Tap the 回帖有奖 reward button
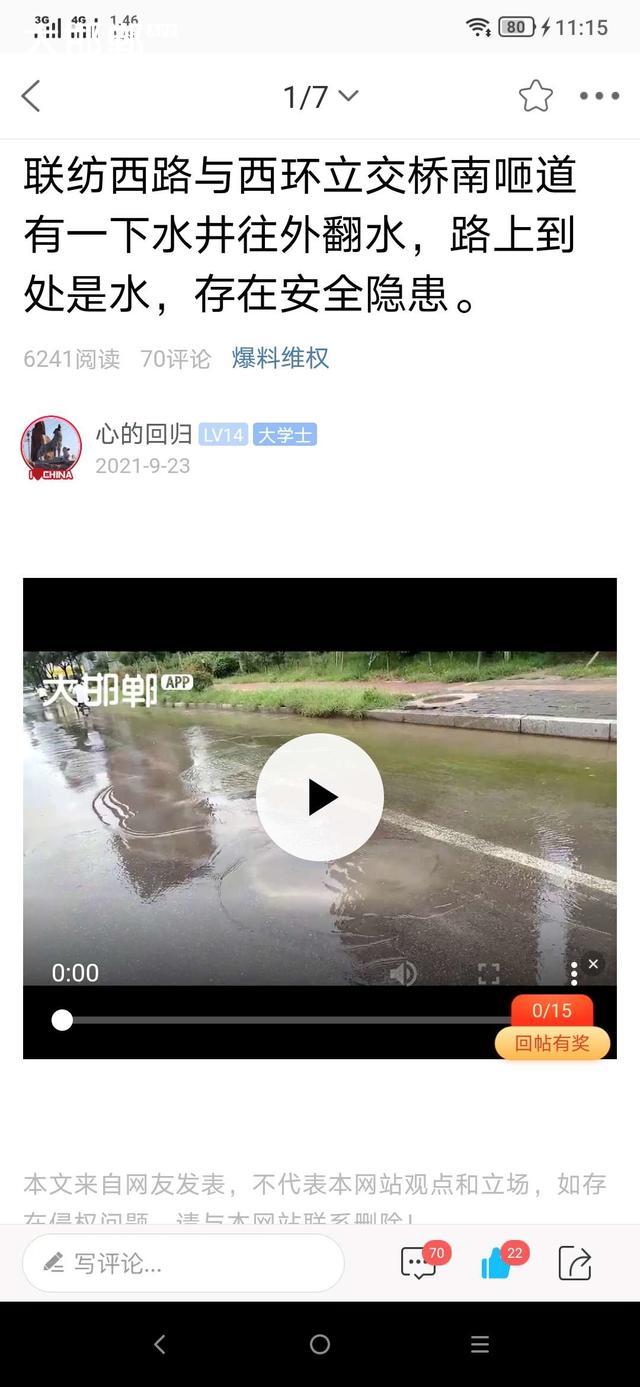This screenshot has height=1387, width=640. [x=552, y=1043]
